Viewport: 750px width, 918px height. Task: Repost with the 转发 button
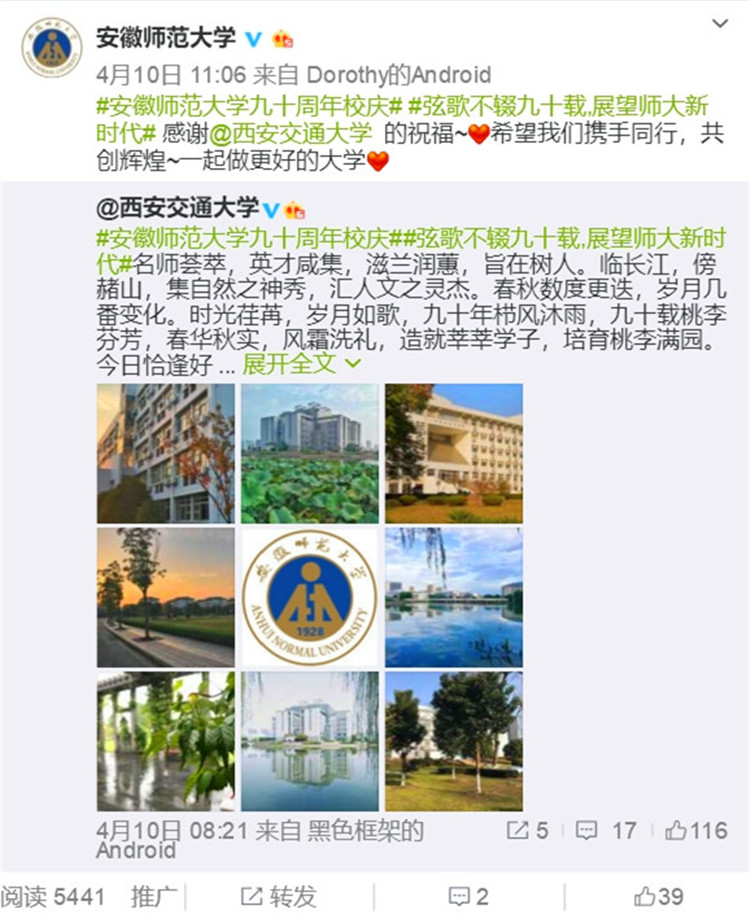click(279, 895)
